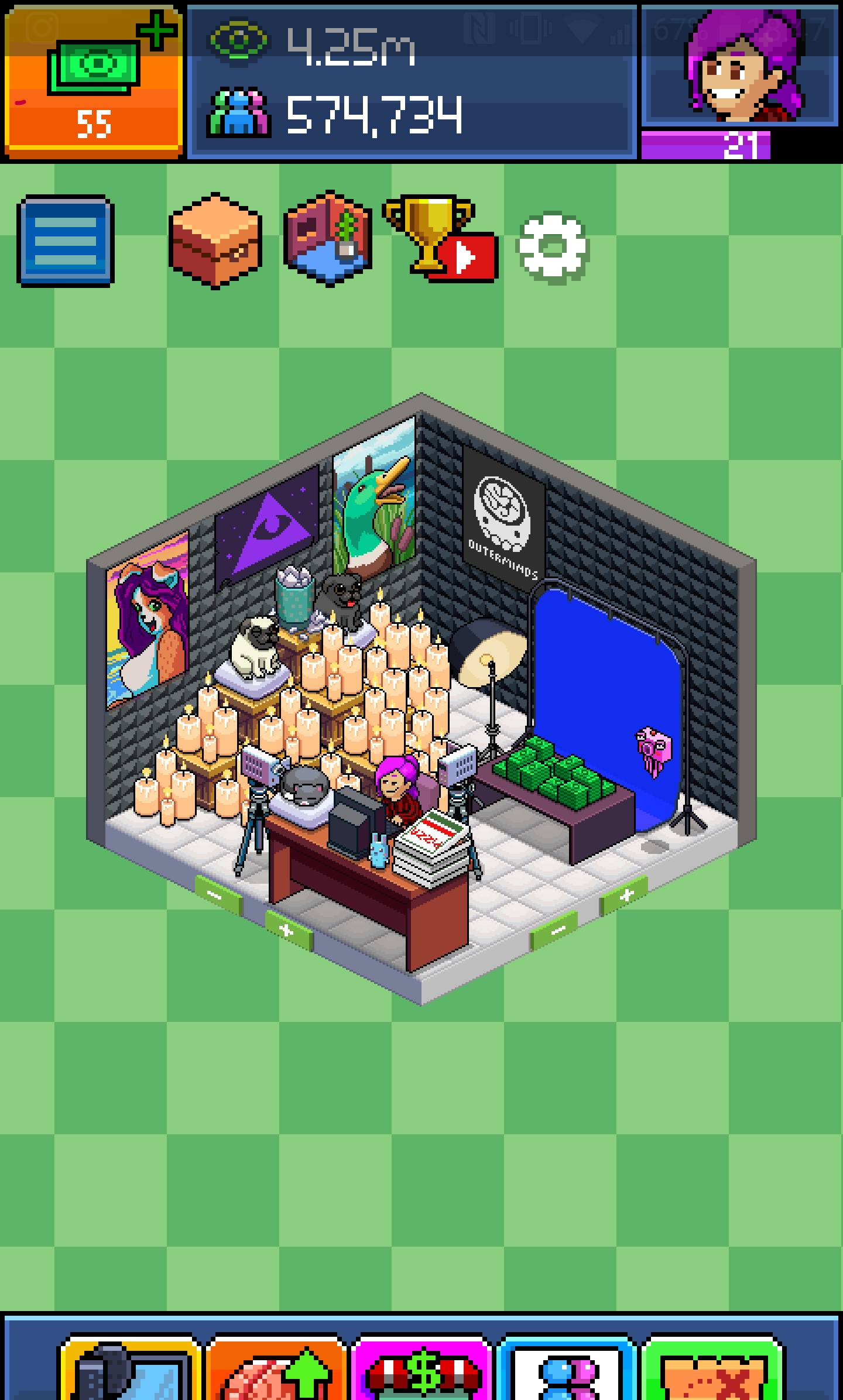Open the brain upgrade tab
843x1400 pixels.
pos(276,1367)
